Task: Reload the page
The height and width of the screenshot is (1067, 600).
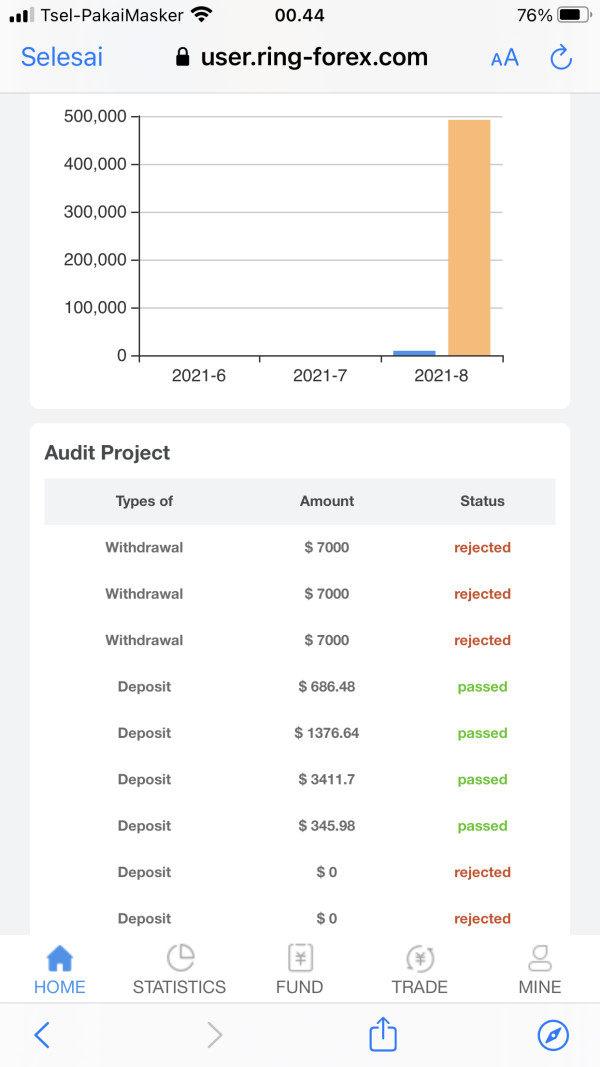Action: point(561,58)
